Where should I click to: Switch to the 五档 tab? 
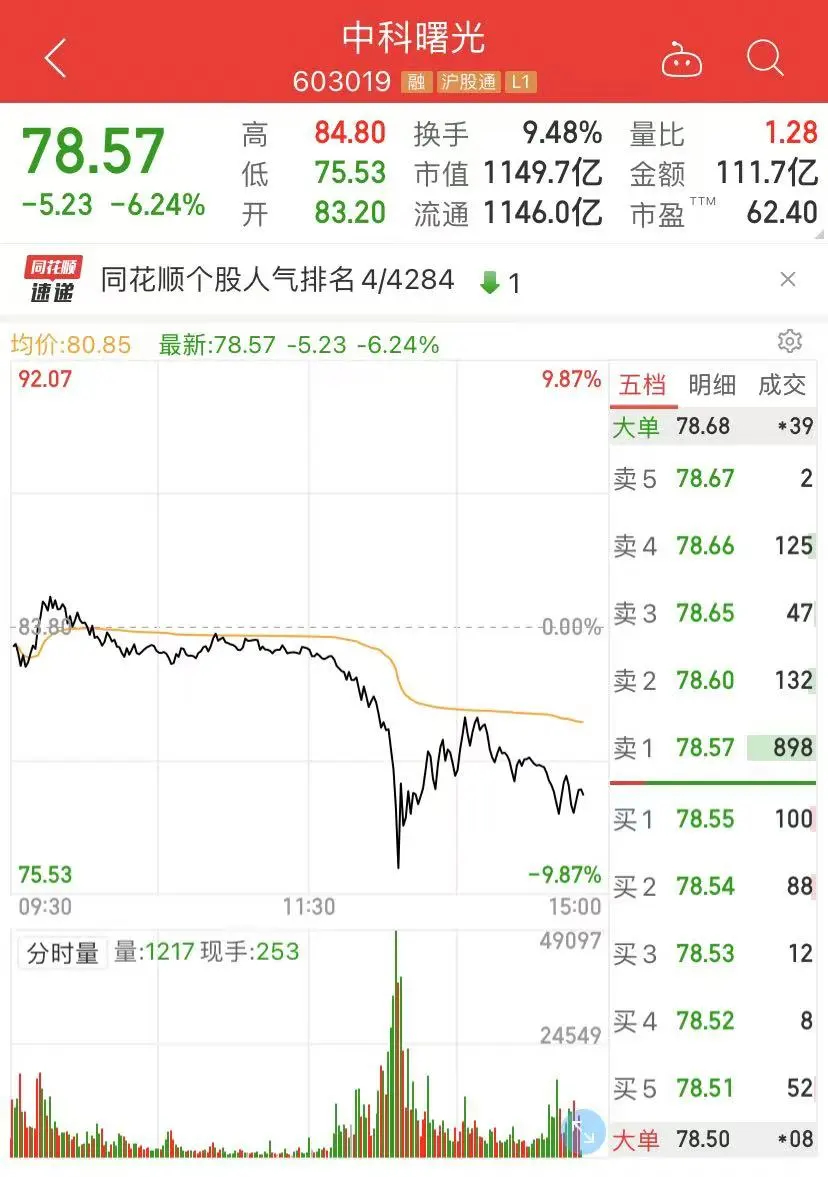pyautogui.click(x=641, y=385)
